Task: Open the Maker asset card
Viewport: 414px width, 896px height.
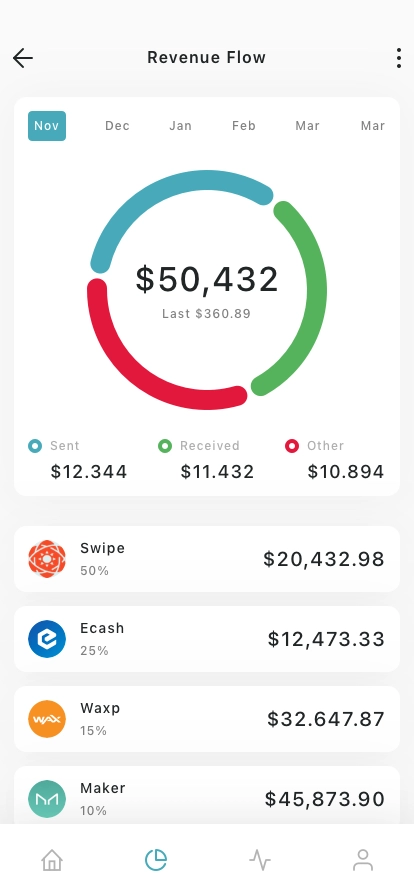Action: coord(207,795)
